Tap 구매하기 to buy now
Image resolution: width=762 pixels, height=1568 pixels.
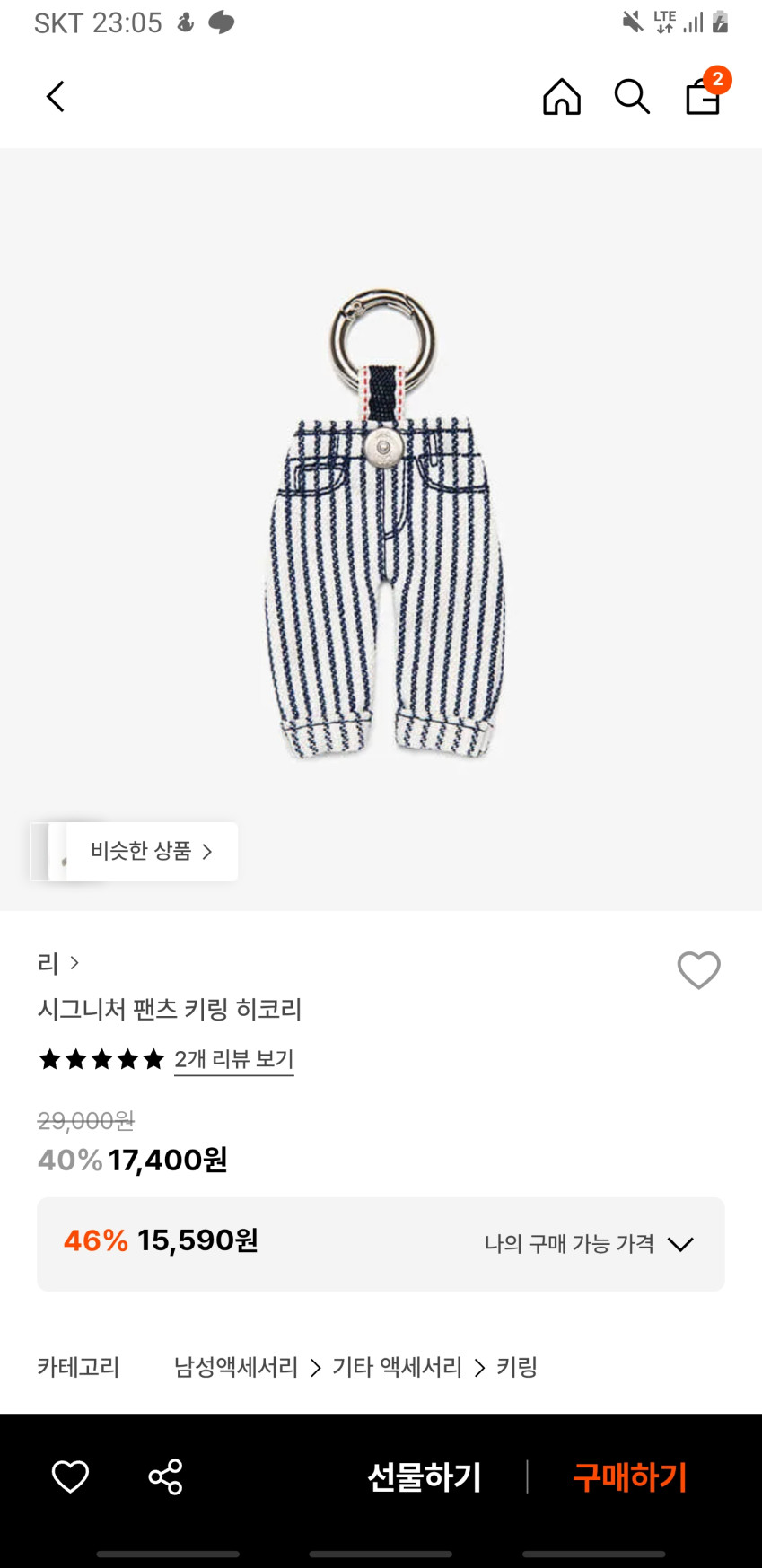(630, 1476)
